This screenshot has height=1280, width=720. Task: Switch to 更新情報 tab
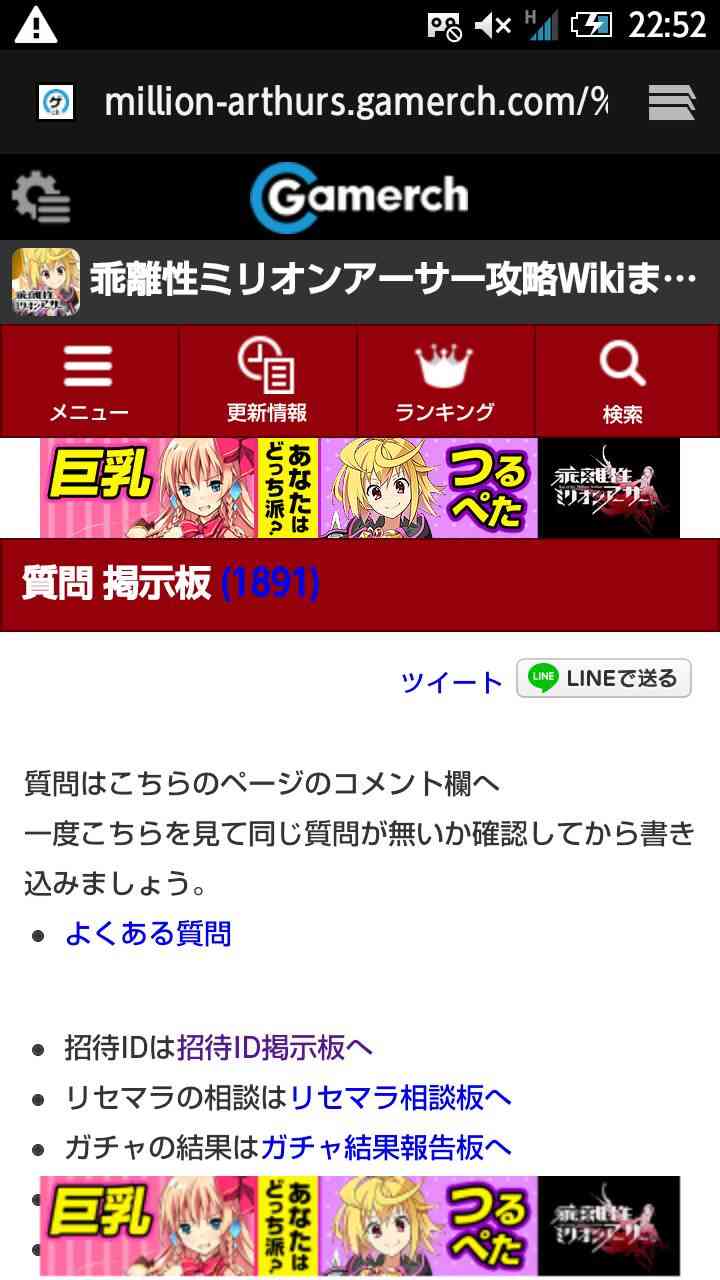(267, 381)
